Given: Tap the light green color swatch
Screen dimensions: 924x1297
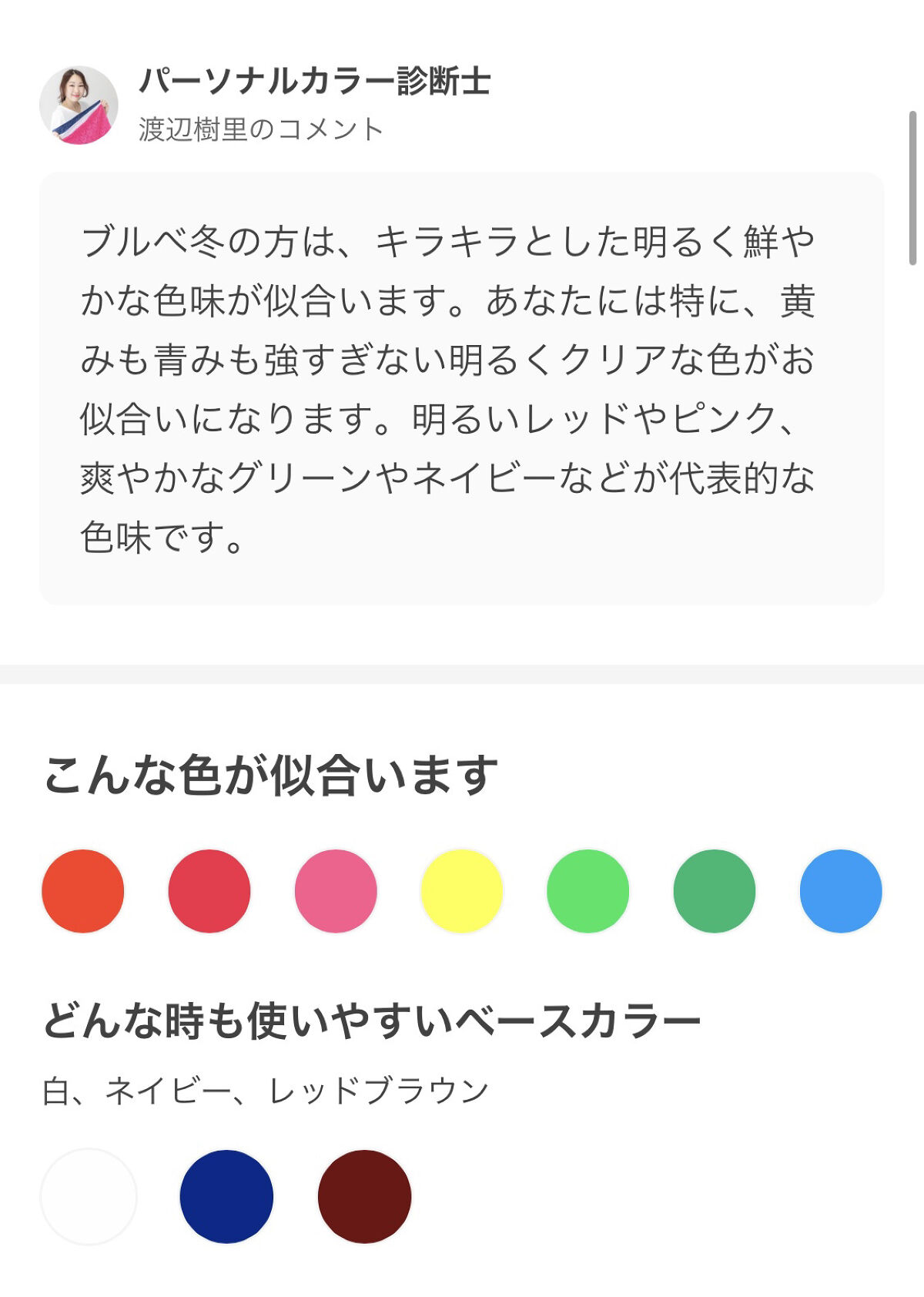Looking at the screenshot, I should click(x=588, y=891).
